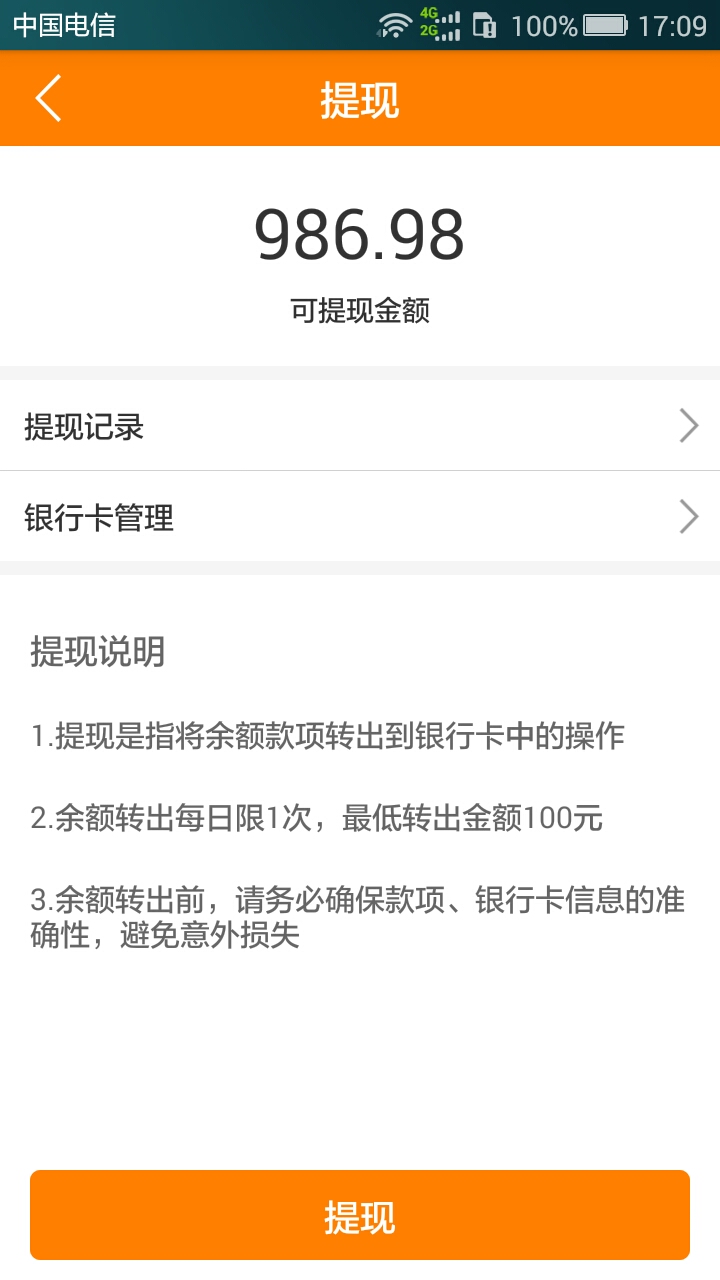
Task: Go back from the 提现 page
Action: click(48, 99)
